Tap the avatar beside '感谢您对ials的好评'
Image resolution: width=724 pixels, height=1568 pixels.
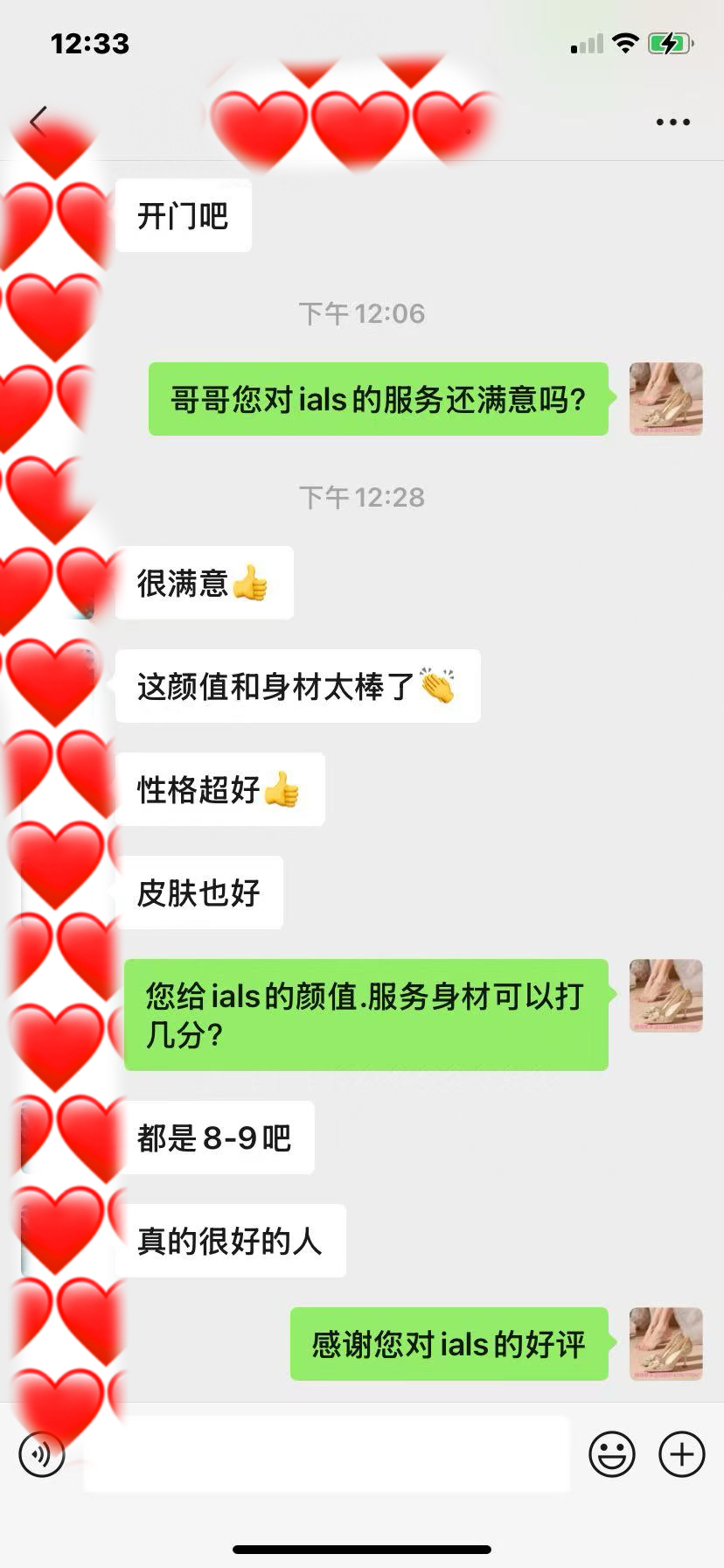tap(666, 1344)
